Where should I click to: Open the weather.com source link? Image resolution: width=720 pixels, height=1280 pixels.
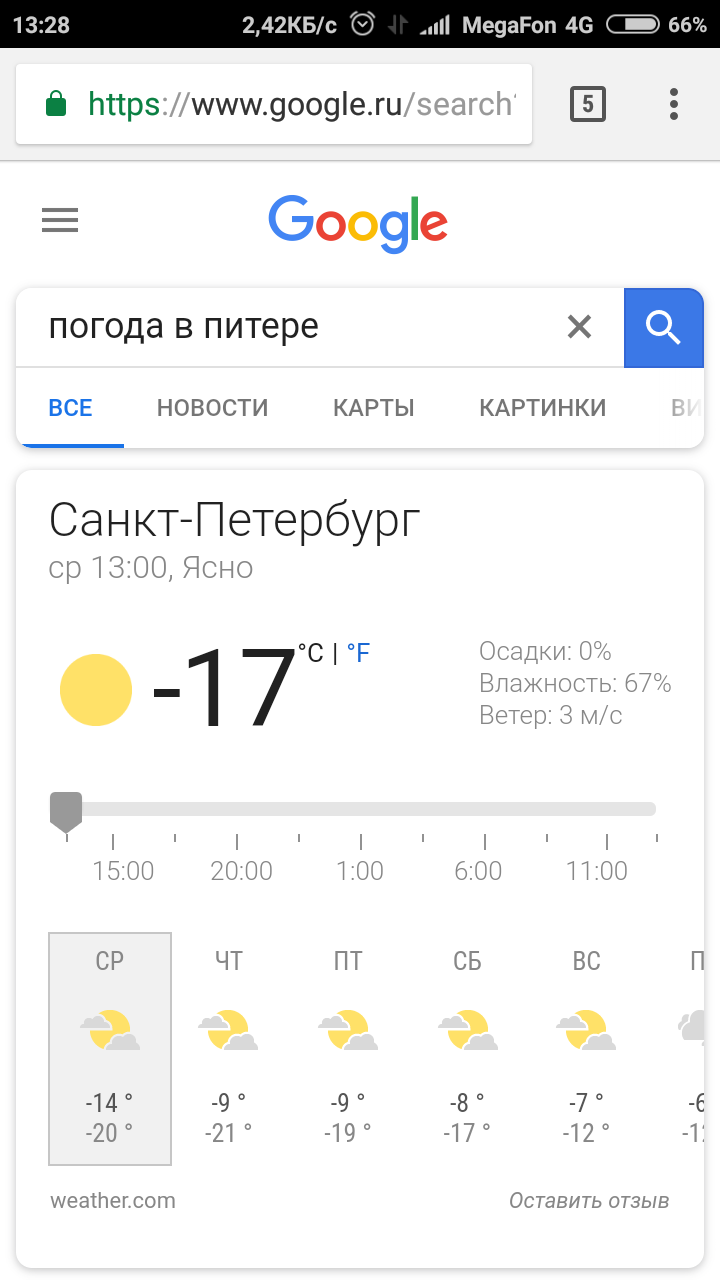point(112,1200)
